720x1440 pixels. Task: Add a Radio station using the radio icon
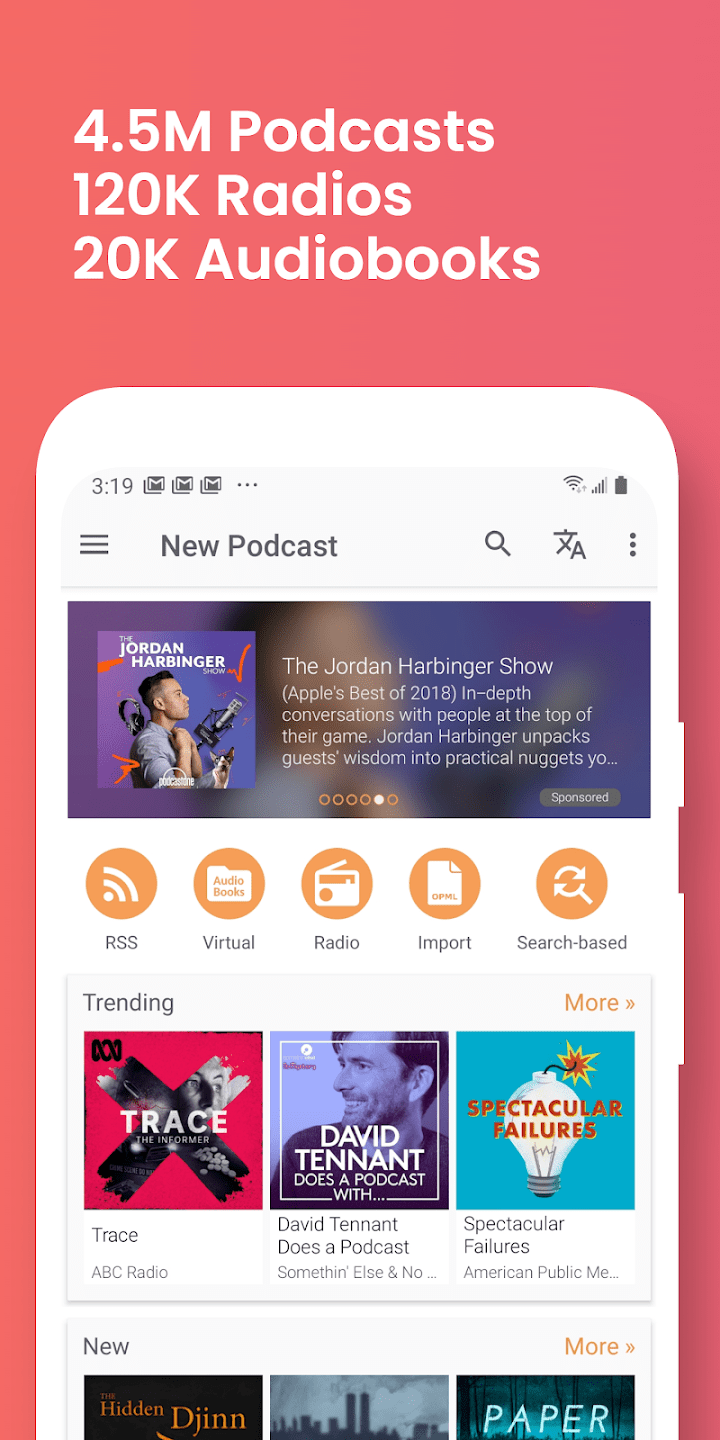(x=337, y=884)
